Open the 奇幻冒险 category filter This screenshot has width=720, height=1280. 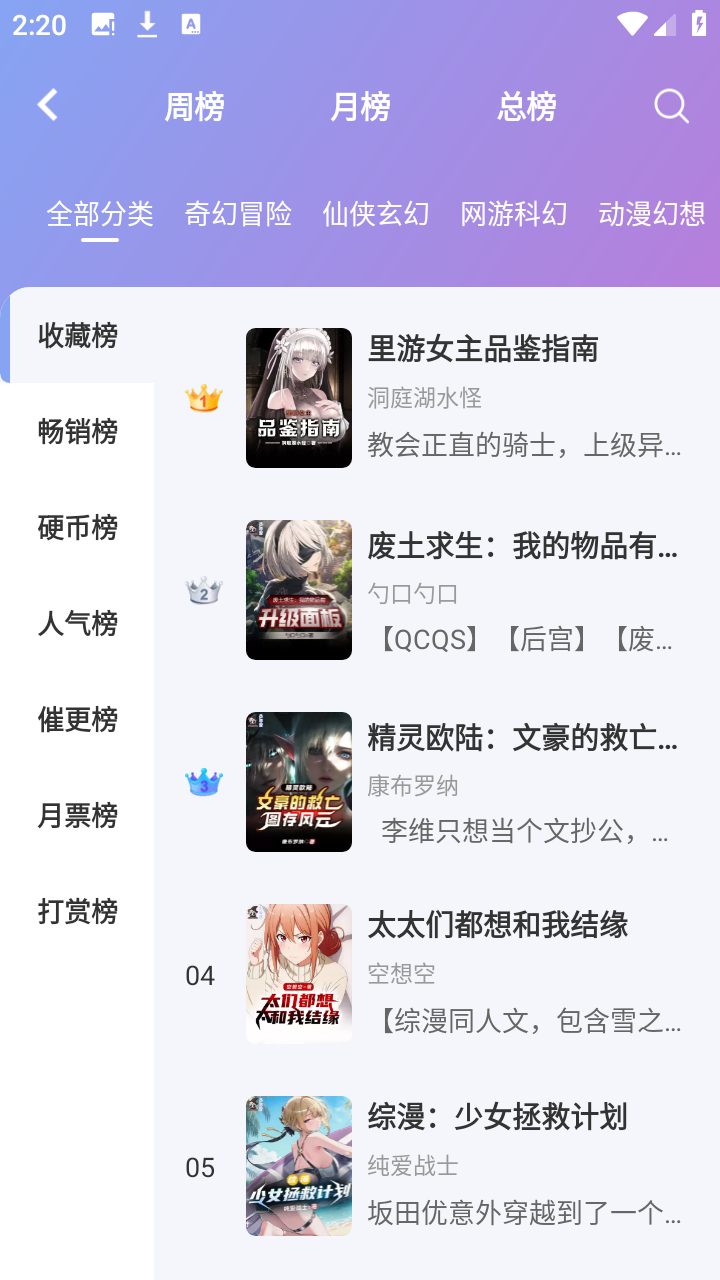(237, 213)
